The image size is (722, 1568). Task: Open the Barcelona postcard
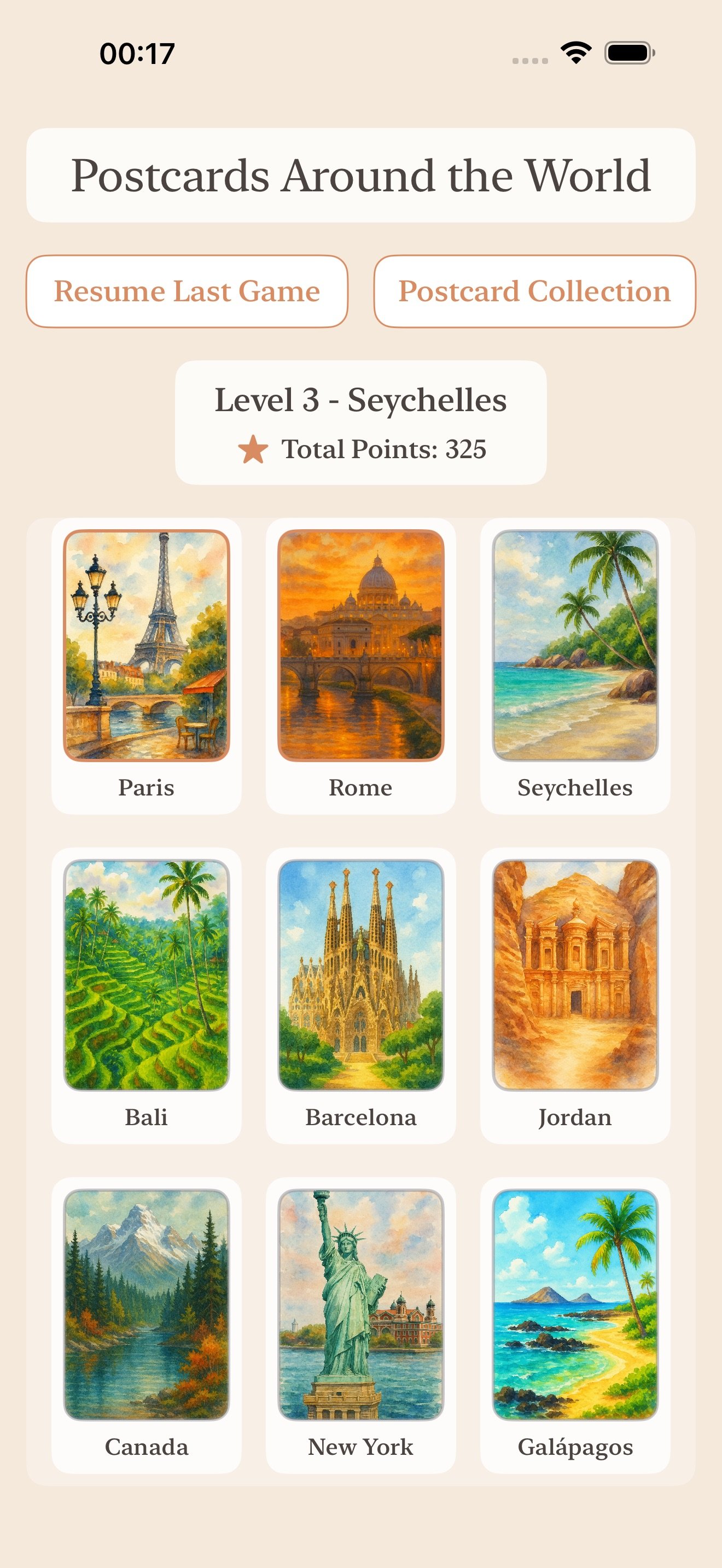[360, 995]
